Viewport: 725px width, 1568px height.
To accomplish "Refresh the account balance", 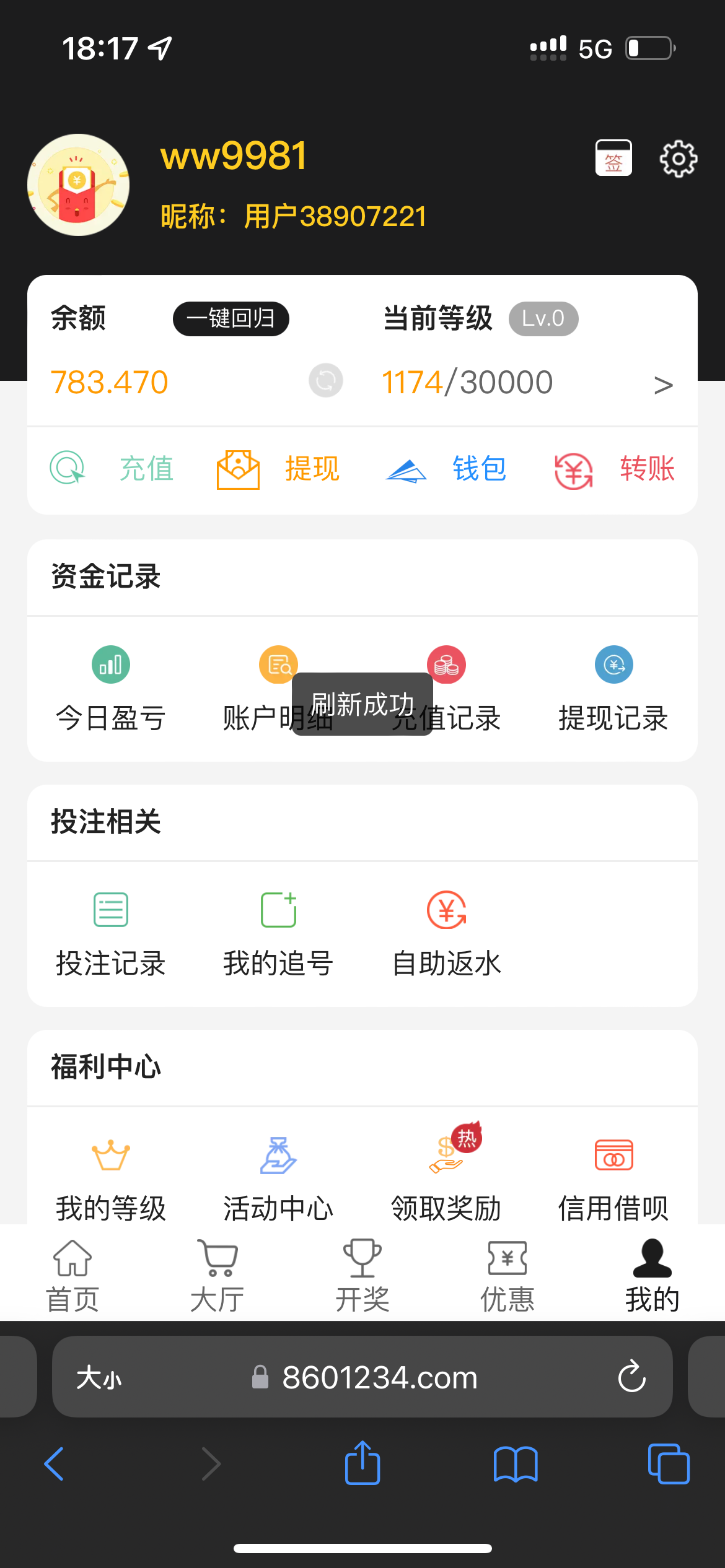I will click(326, 381).
